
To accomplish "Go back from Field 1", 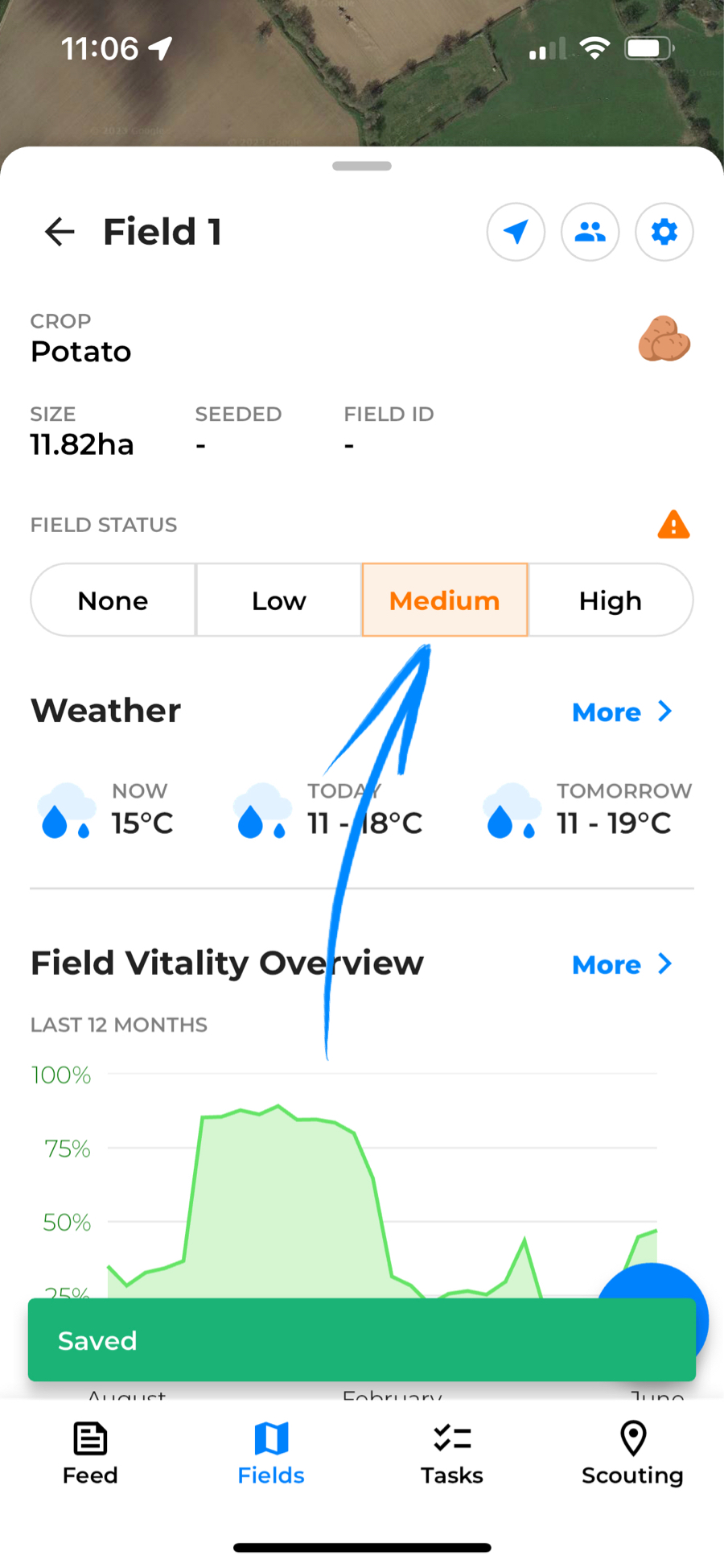I will 60,232.
